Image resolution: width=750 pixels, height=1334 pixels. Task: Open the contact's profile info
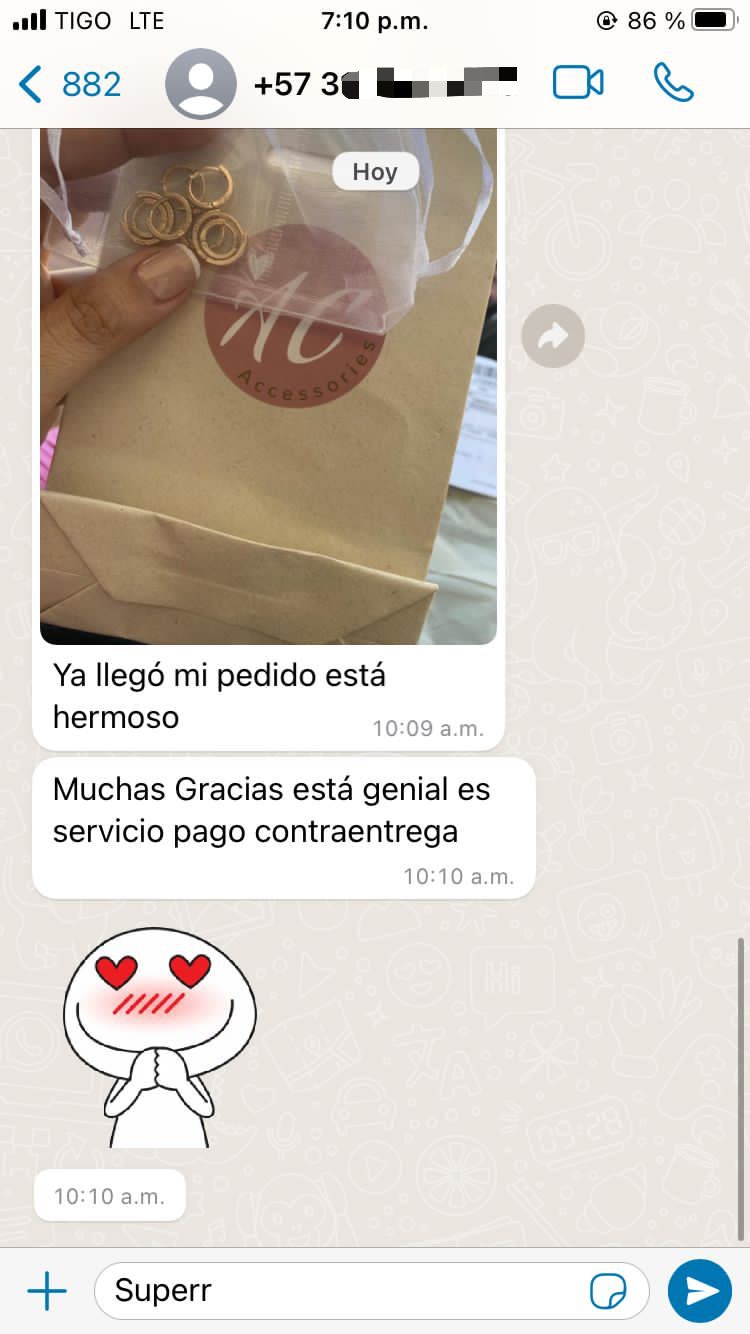pos(385,84)
